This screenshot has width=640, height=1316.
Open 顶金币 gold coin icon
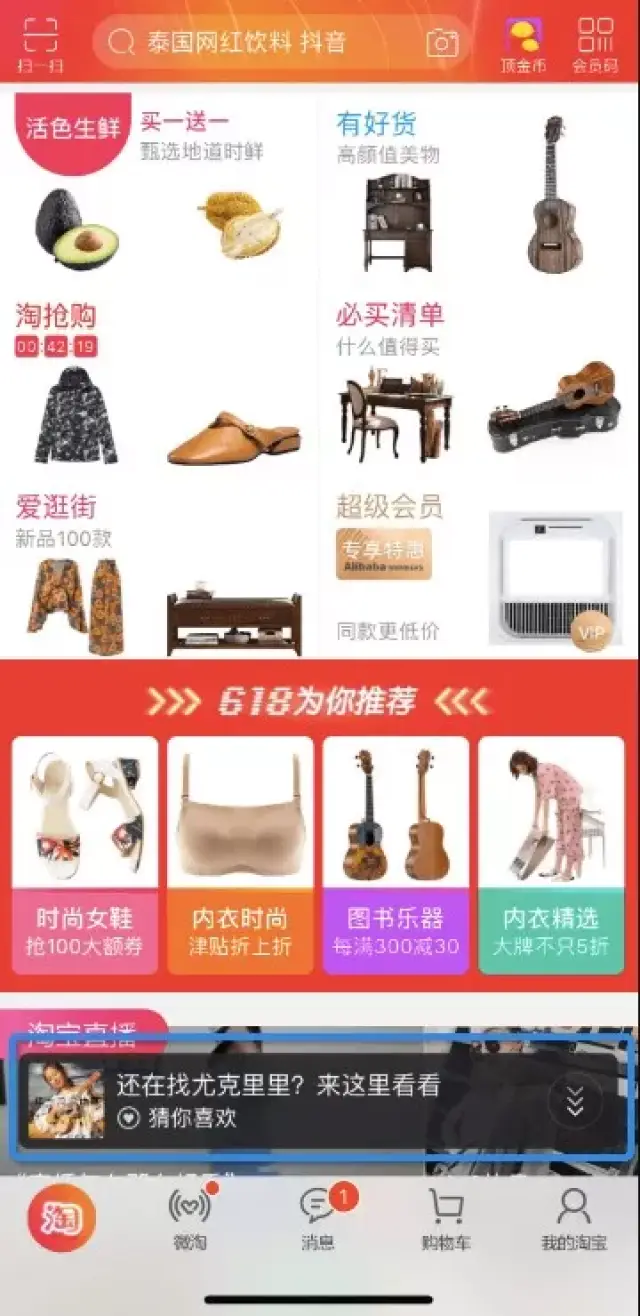point(523,45)
